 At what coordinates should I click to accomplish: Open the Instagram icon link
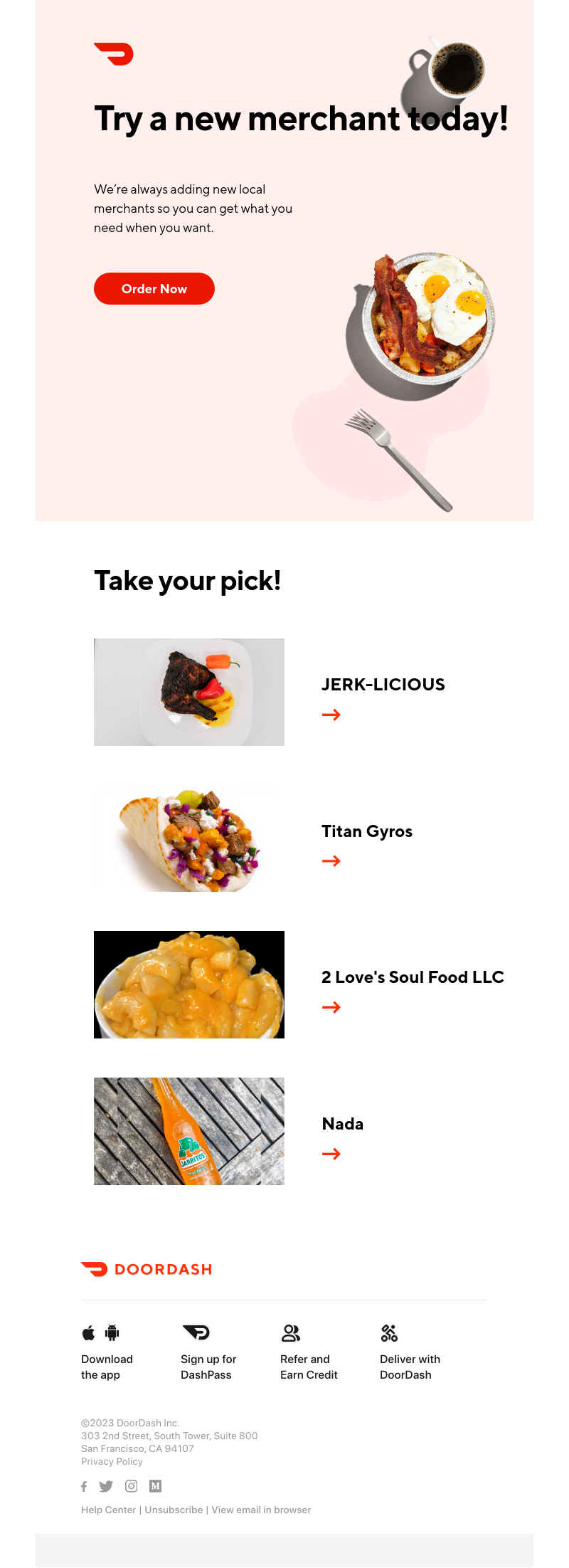(x=132, y=1486)
